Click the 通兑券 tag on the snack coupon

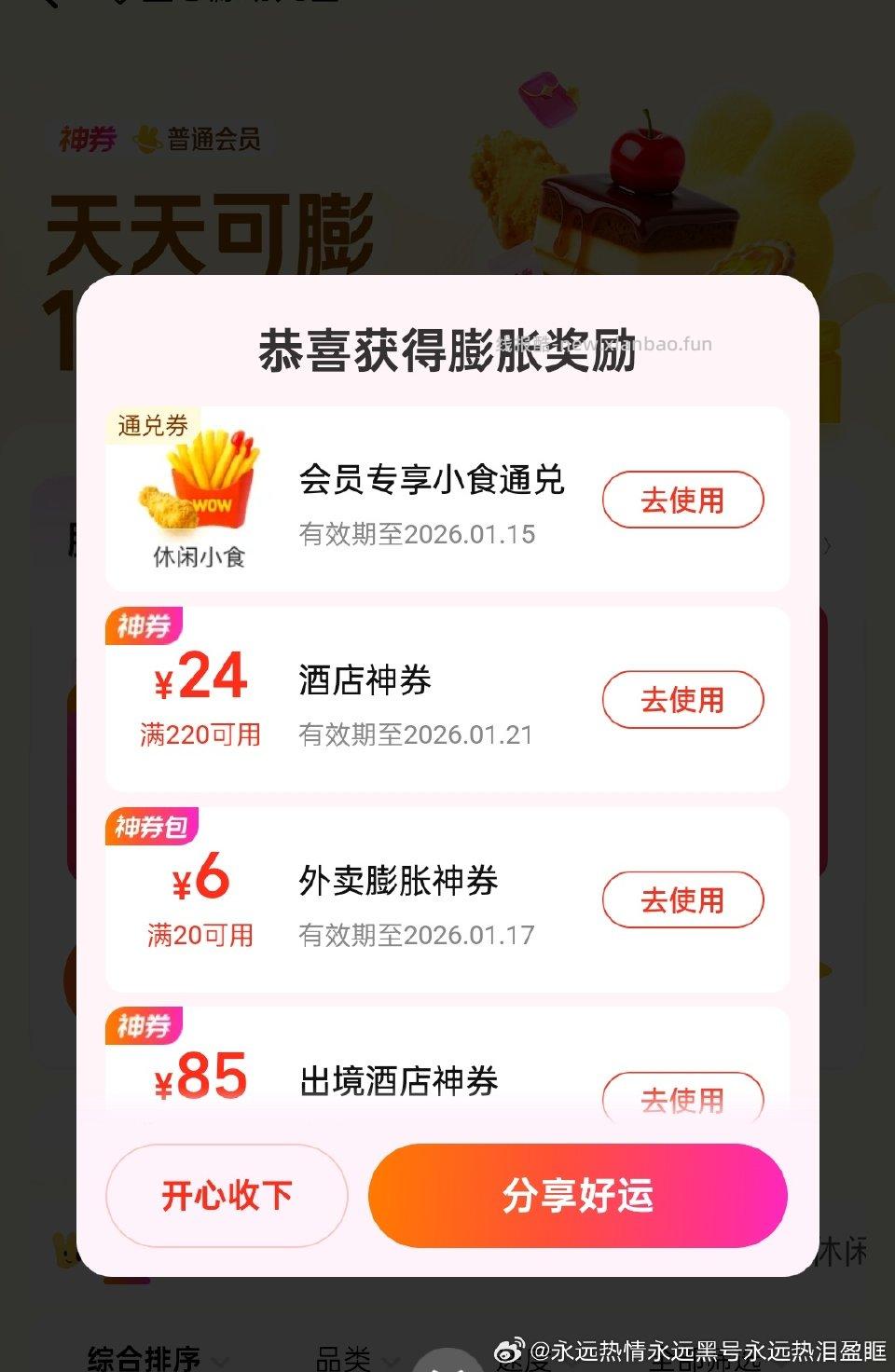coord(152,424)
